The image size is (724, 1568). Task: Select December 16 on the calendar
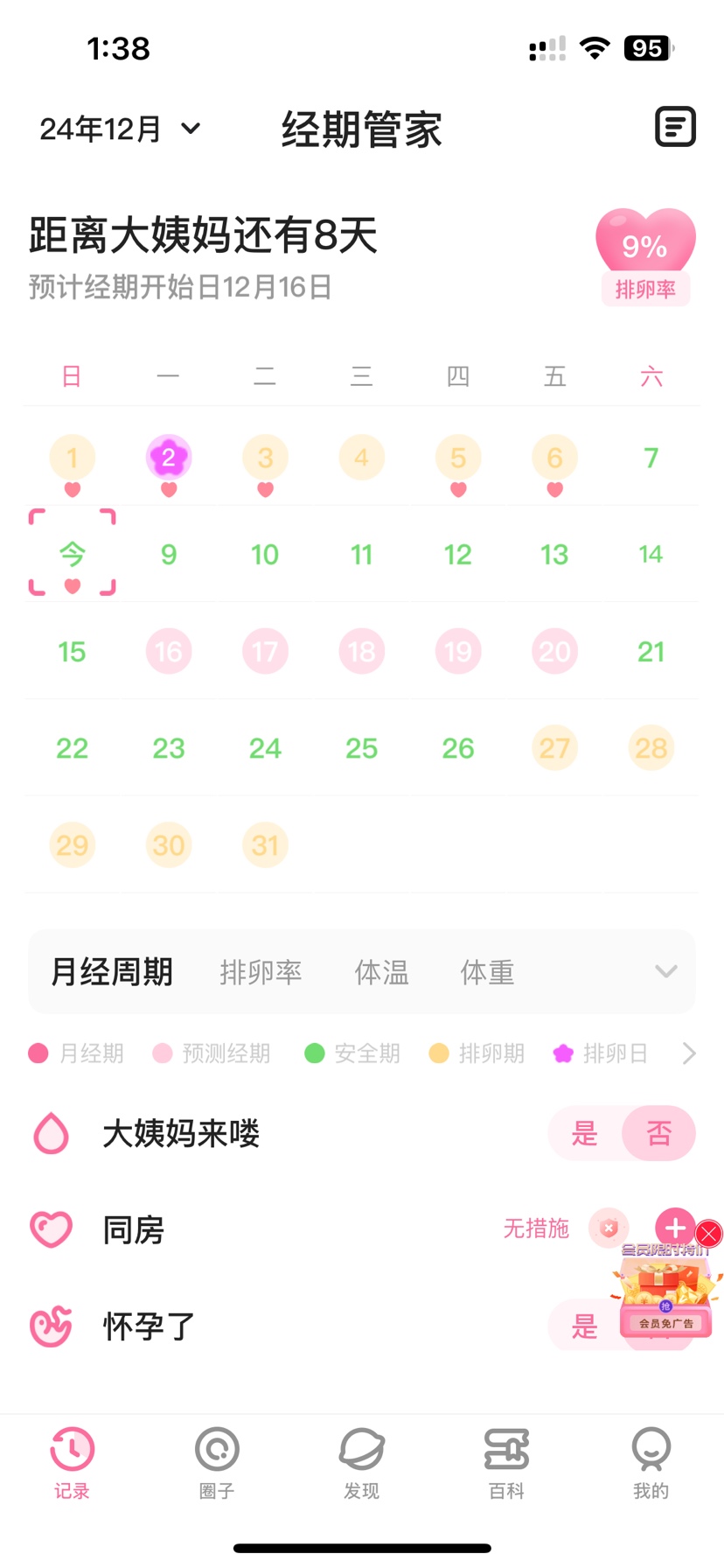[x=169, y=652]
